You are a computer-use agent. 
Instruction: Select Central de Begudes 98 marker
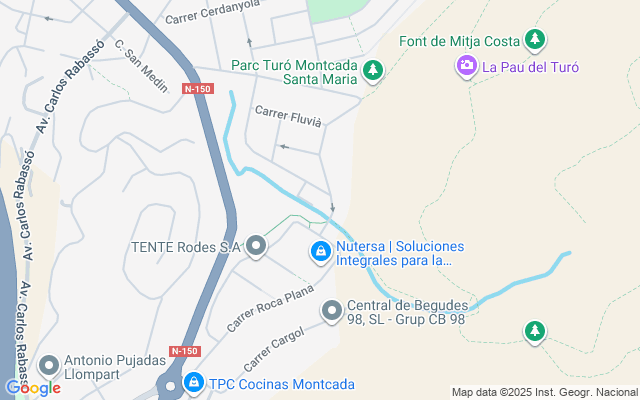[332, 313]
